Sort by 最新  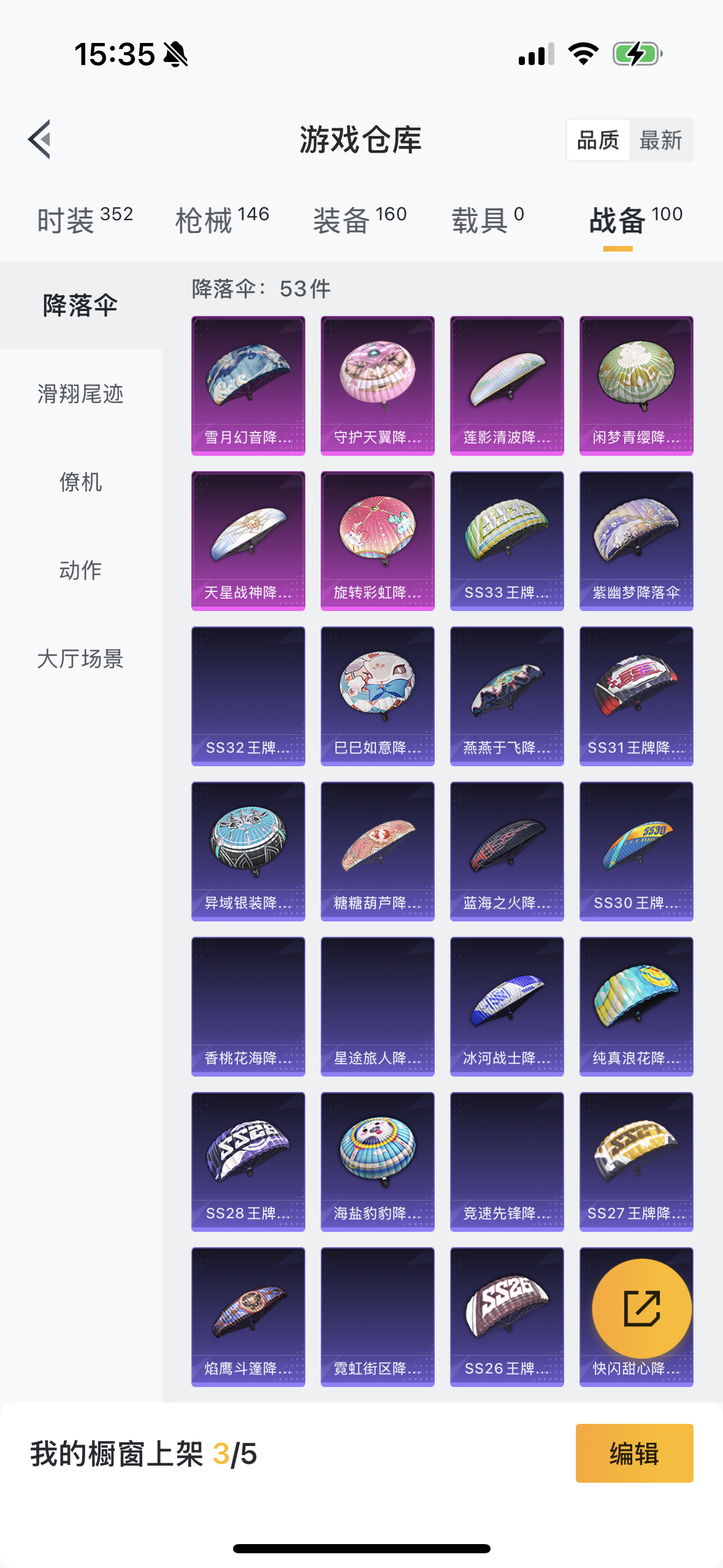(660, 140)
